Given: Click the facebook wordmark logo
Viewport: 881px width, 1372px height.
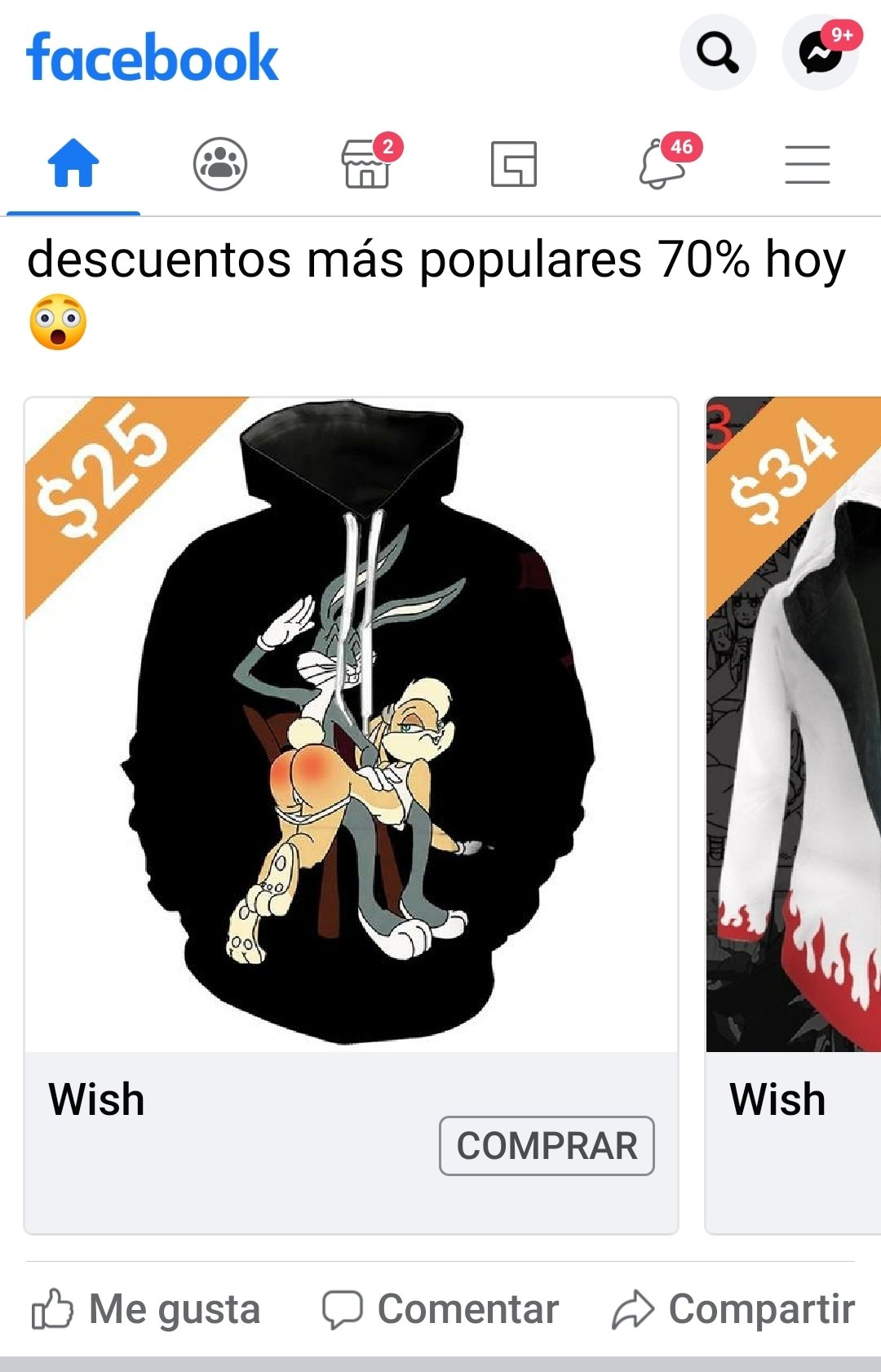Looking at the screenshot, I should 151,56.
